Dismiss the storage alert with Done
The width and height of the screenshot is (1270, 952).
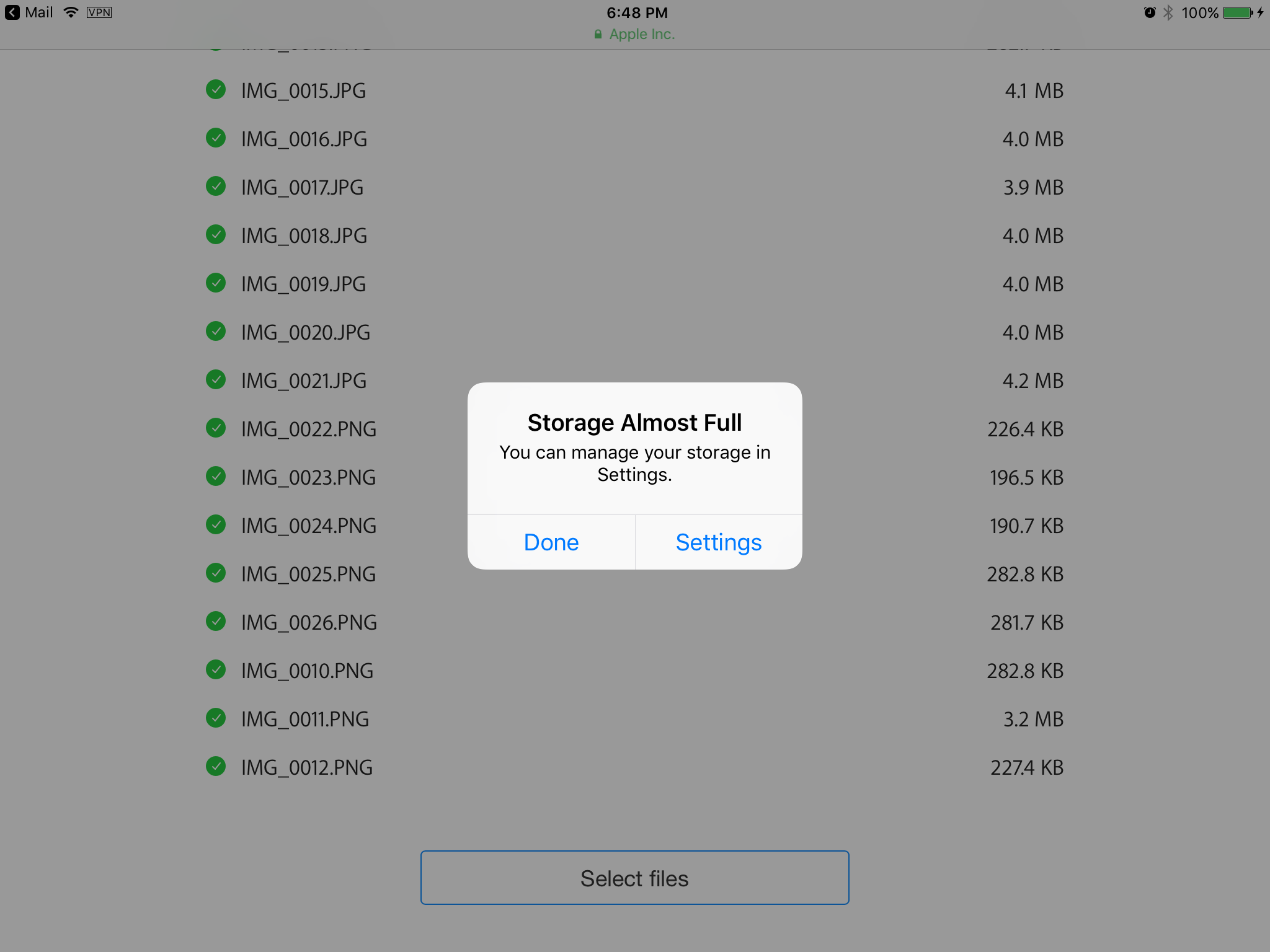click(551, 542)
